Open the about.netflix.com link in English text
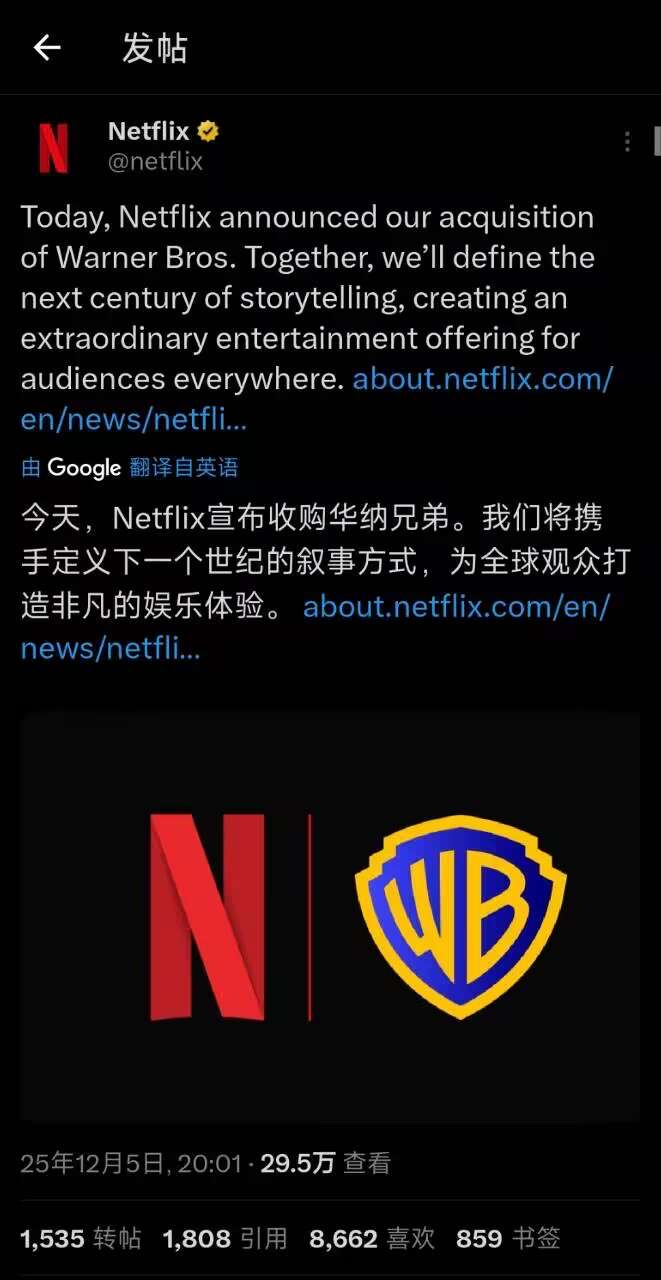Screen dimensions: 661x1280 point(482,379)
